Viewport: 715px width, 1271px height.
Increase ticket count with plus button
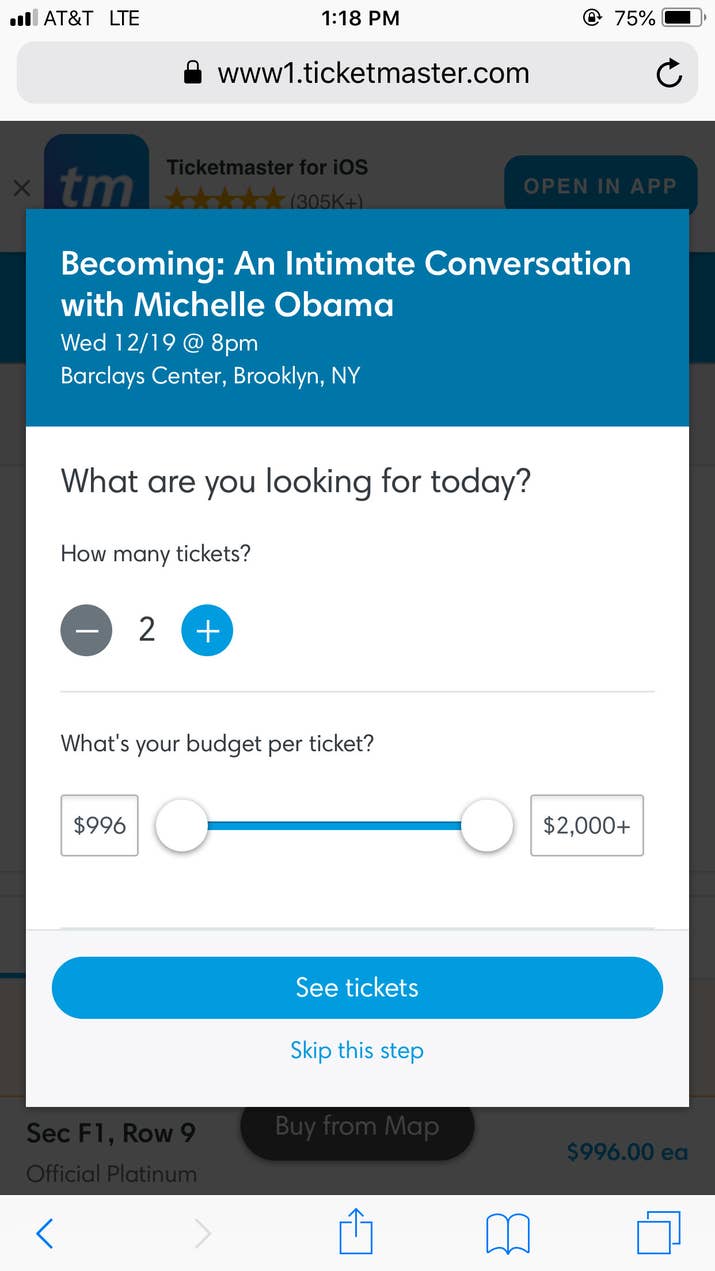click(x=207, y=630)
